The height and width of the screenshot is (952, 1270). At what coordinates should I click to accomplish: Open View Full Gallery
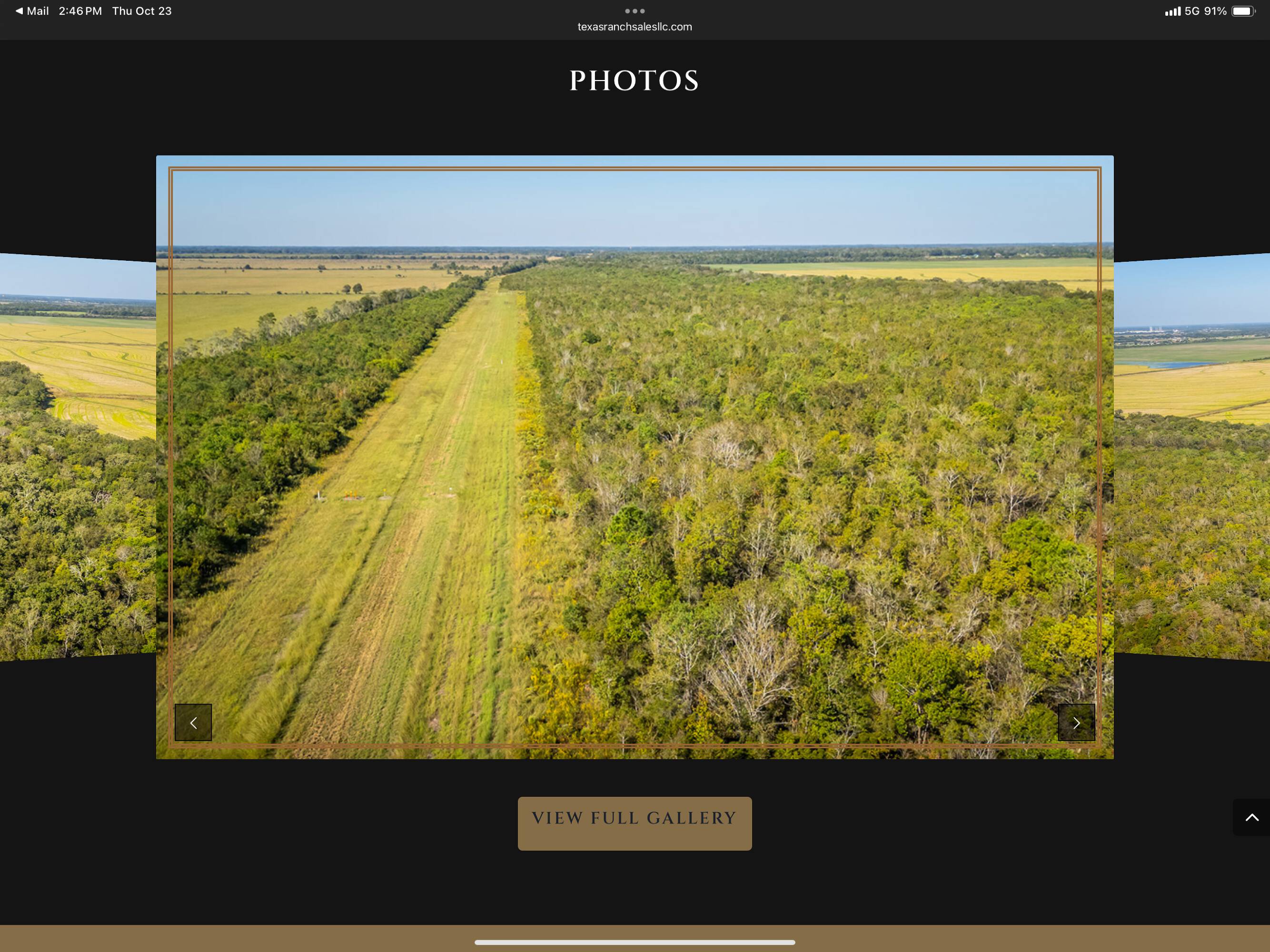[x=635, y=823]
